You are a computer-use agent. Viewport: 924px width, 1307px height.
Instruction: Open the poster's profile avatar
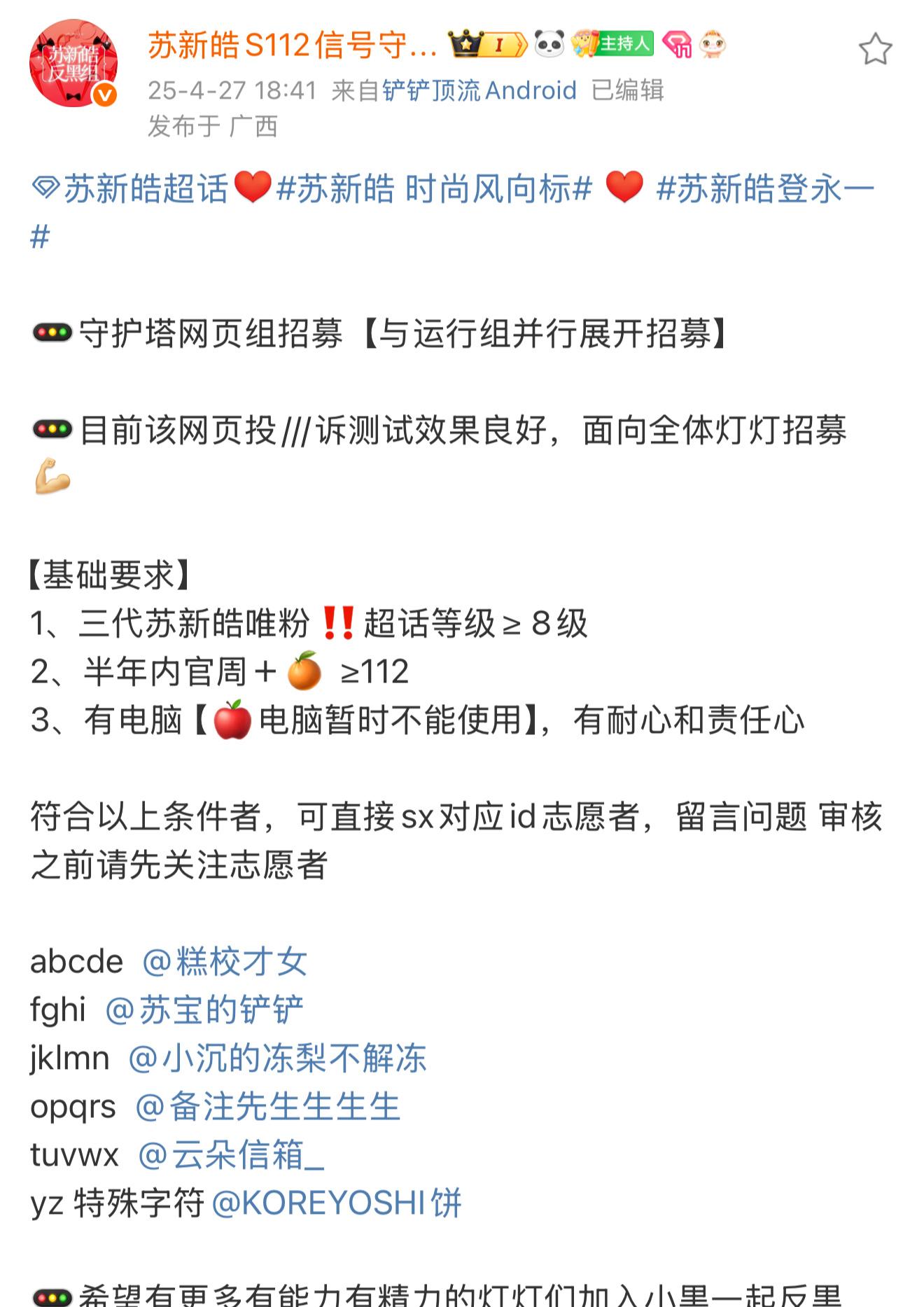(x=73, y=64)
